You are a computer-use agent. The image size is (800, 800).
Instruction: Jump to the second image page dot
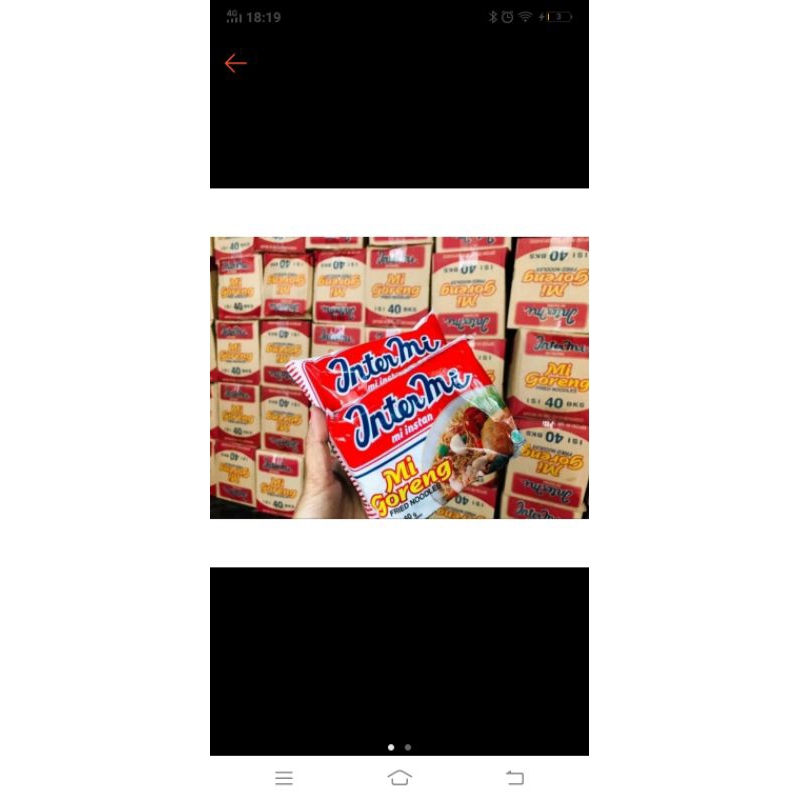408,747
